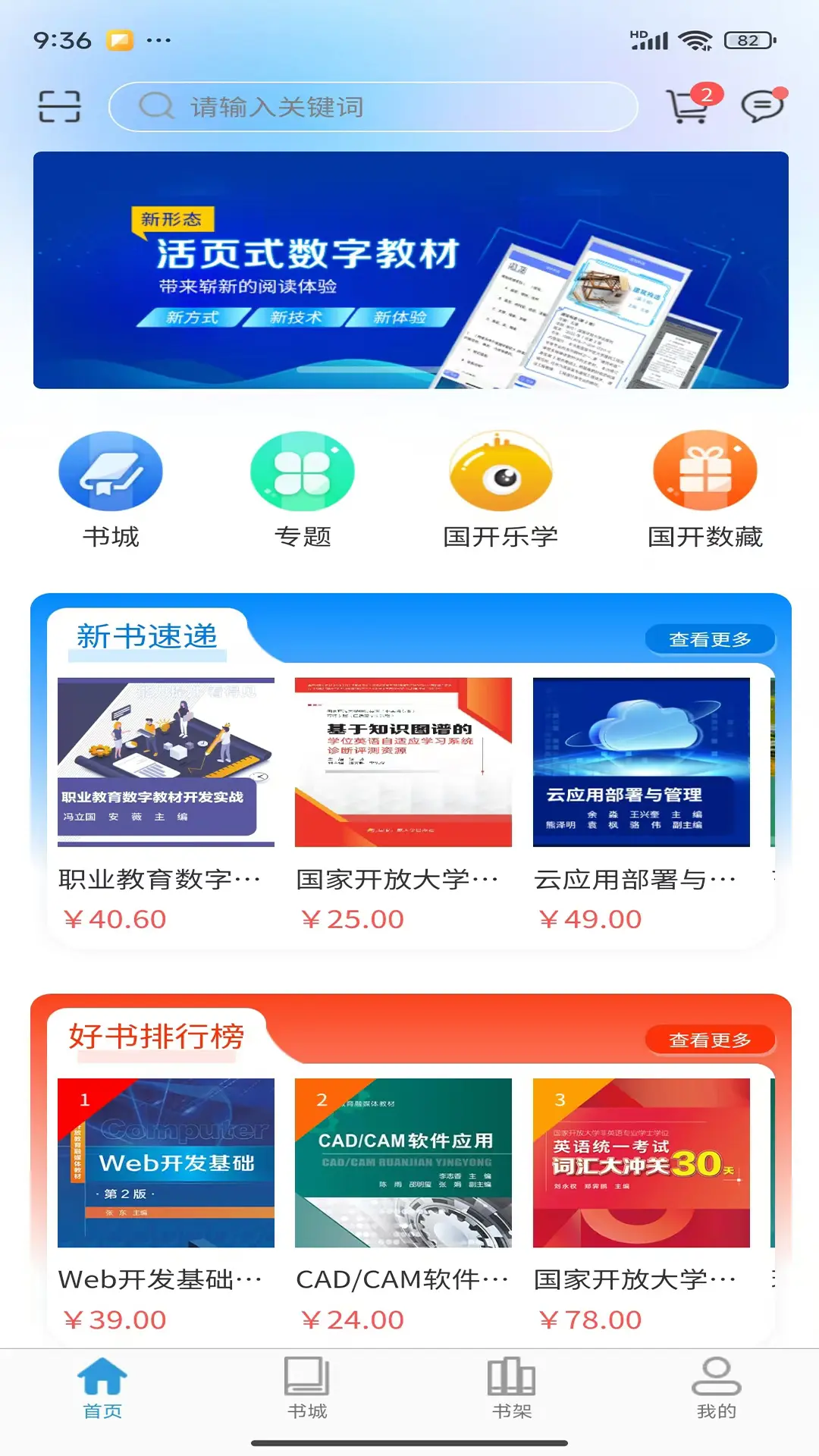819x1456 pixels.
Task: Open the 英语统一考试词汇大冲关 book
Action: pyautogui.click(x=641, y=1163)
